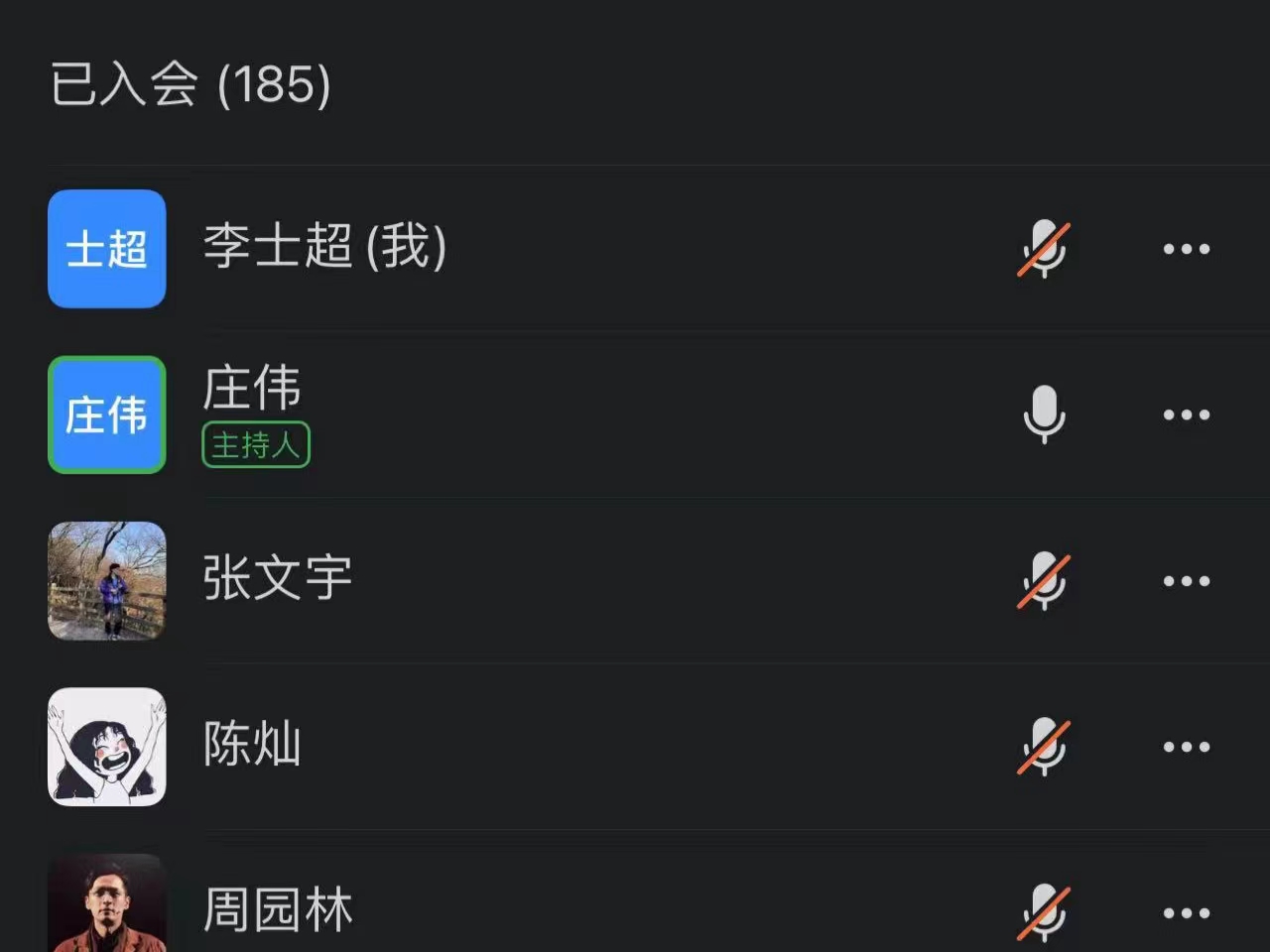1270x952 pixels.
Task: Open more options for 陈灿
Action: 1186,747
